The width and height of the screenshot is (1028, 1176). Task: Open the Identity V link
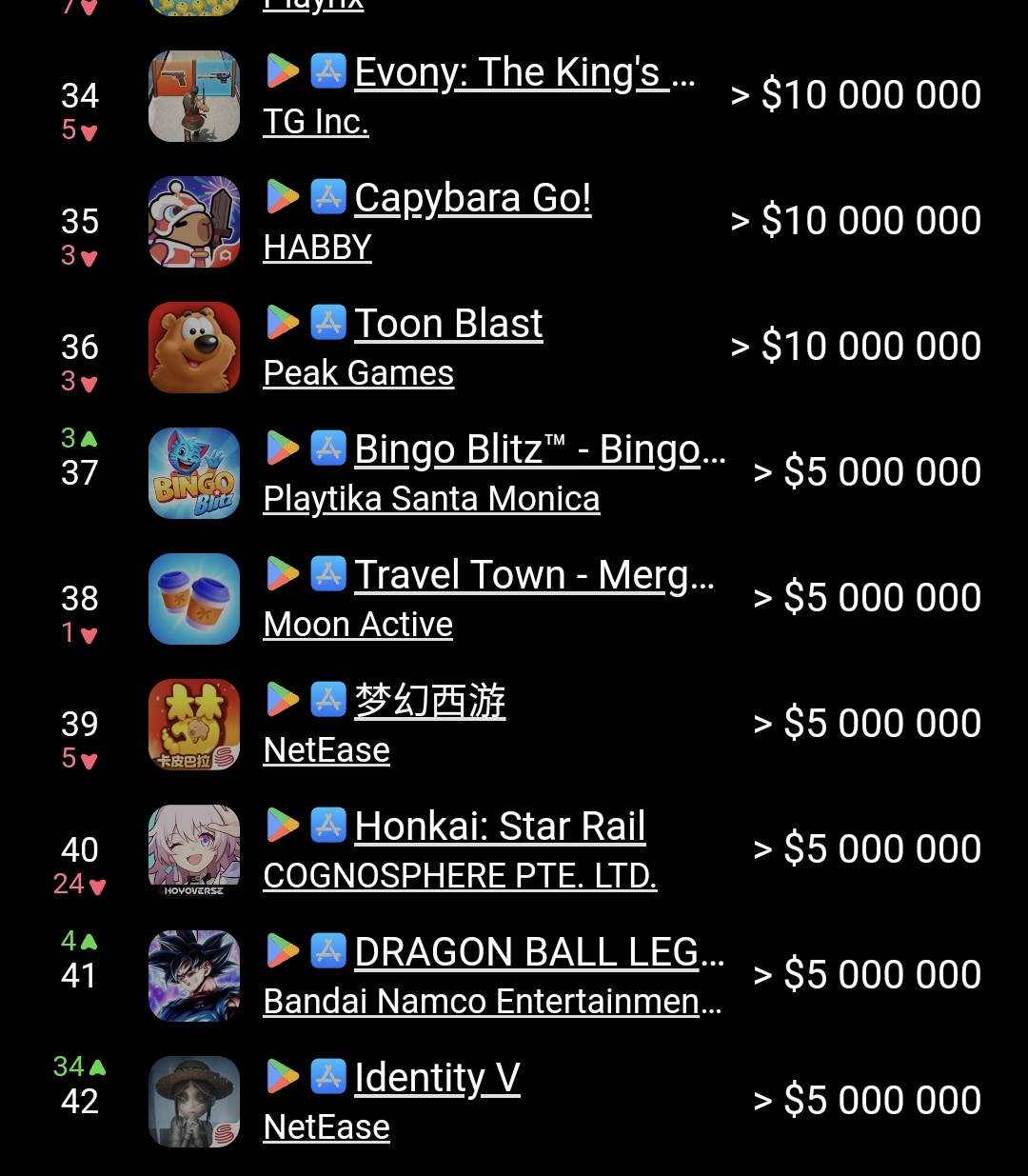point(437,1079)
